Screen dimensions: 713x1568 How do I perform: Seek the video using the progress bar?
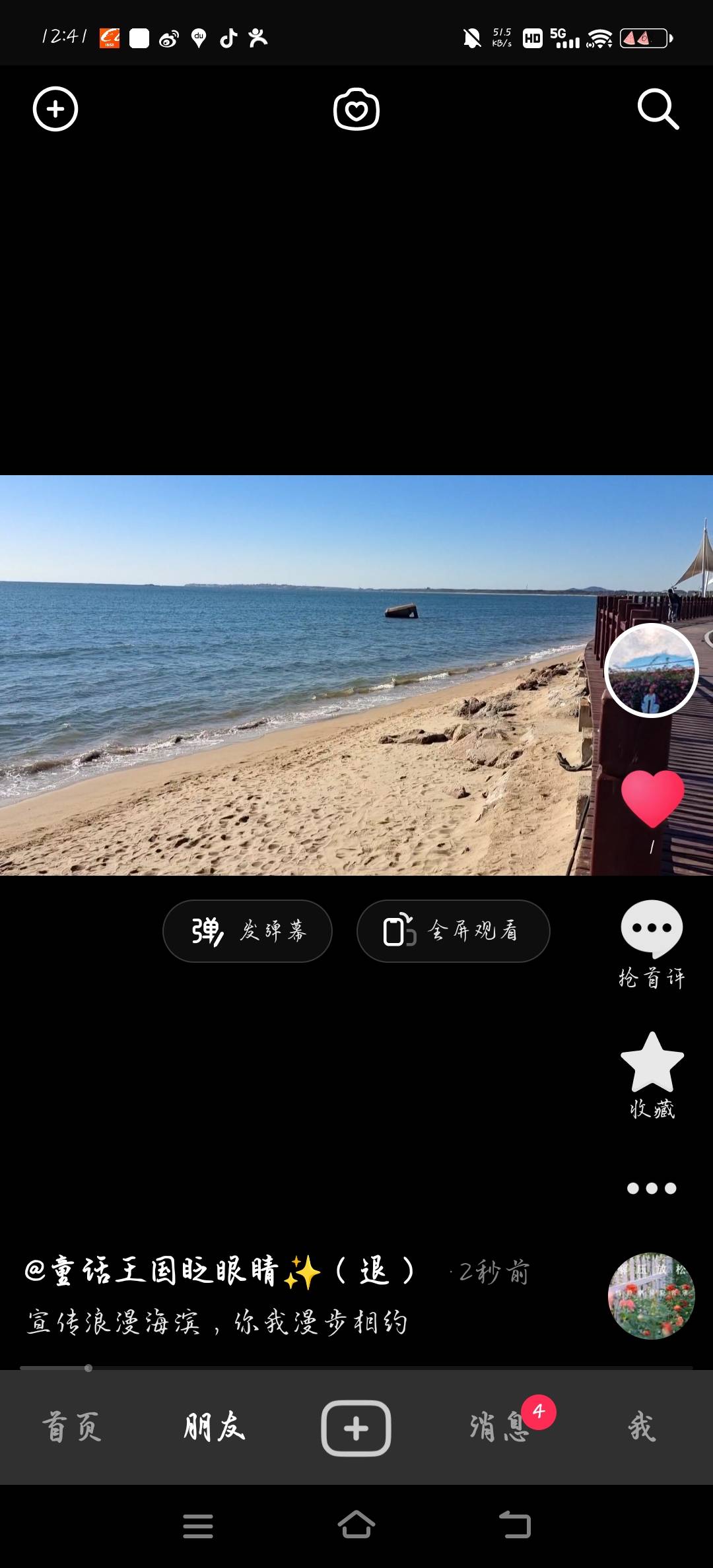[356, 1368]
